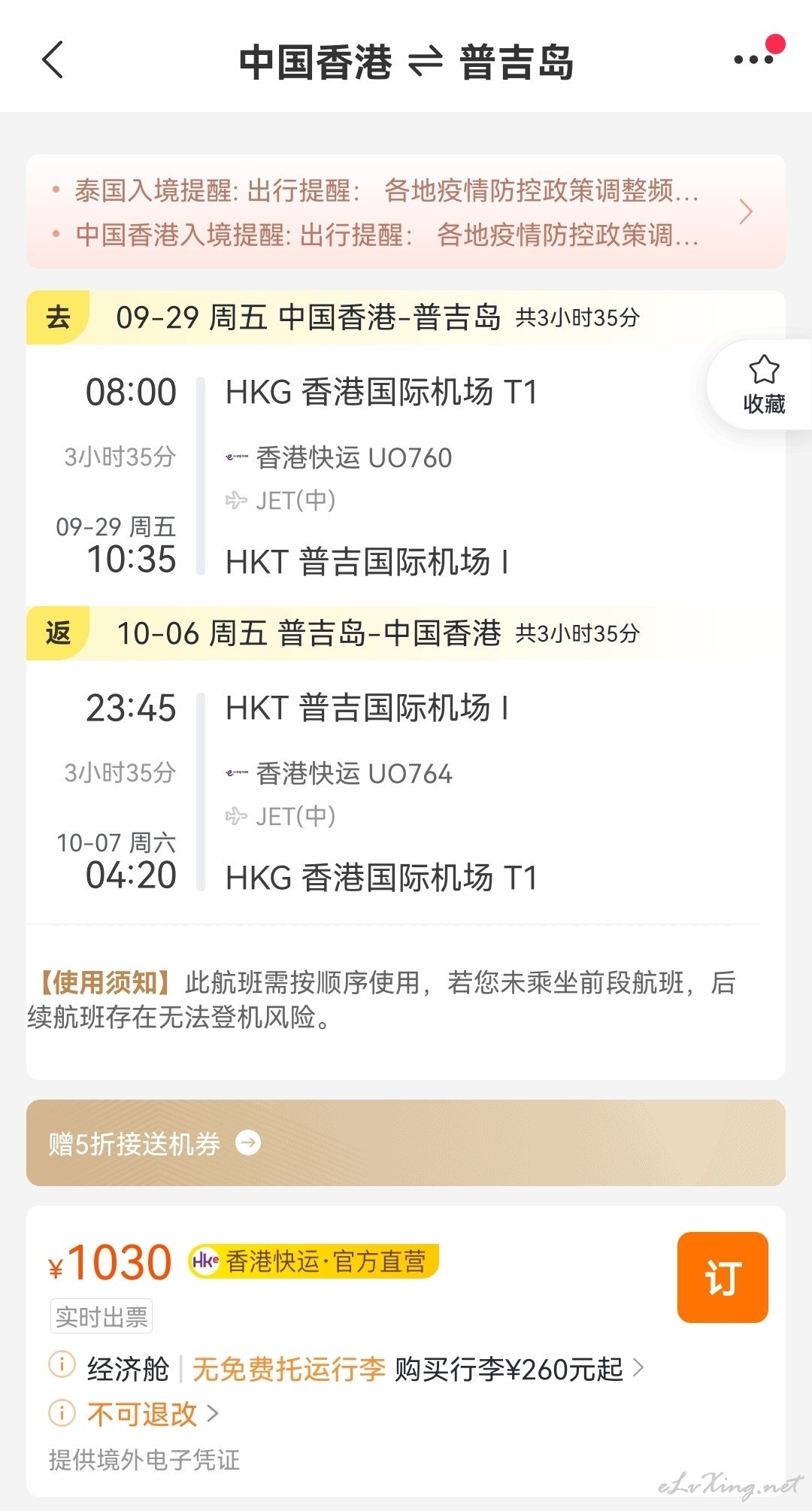The image size is (812, 1511).
Task: Open the entry reminder notice banner
Action: pos(406,212)
